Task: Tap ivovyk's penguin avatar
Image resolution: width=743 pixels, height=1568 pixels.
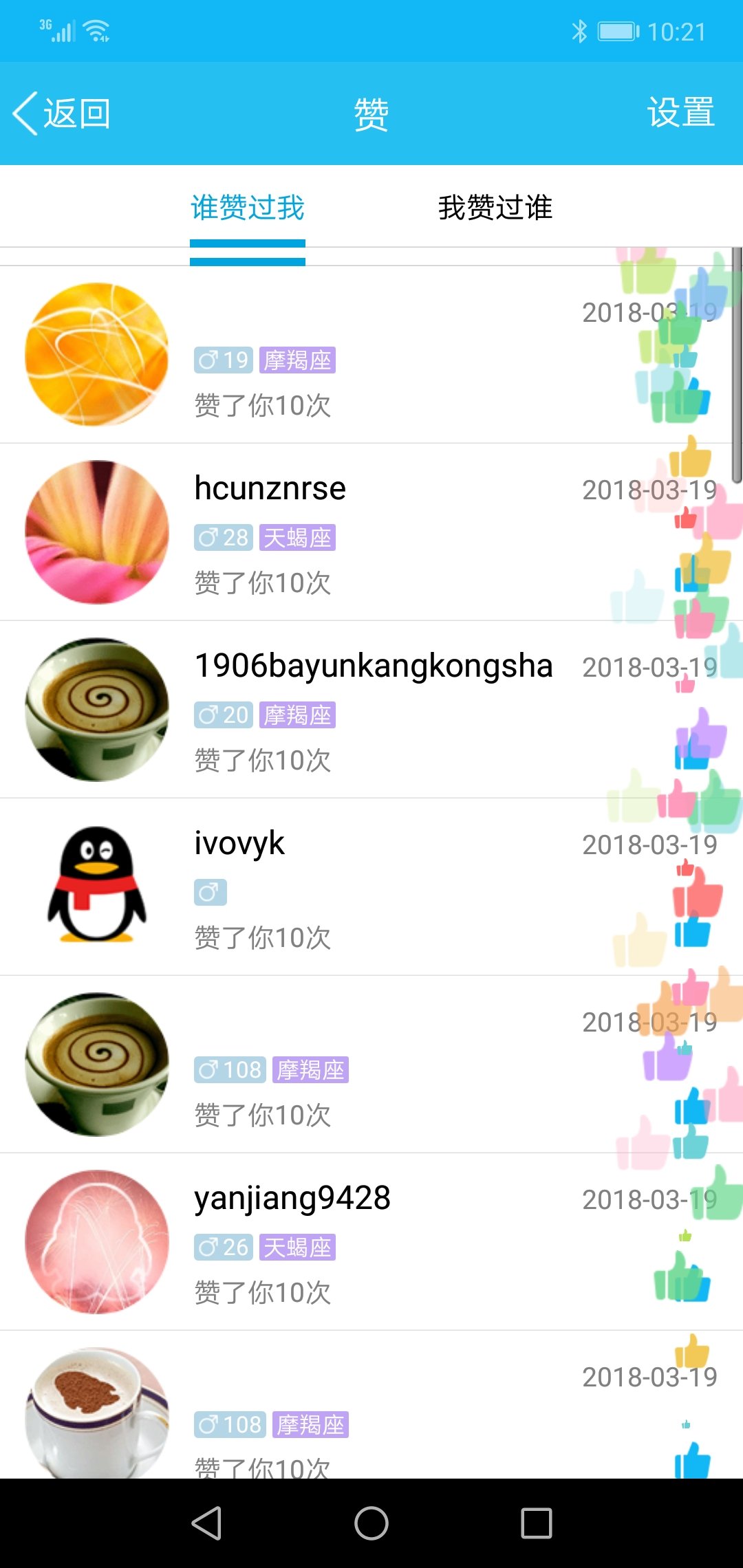Action: point(97,886)
